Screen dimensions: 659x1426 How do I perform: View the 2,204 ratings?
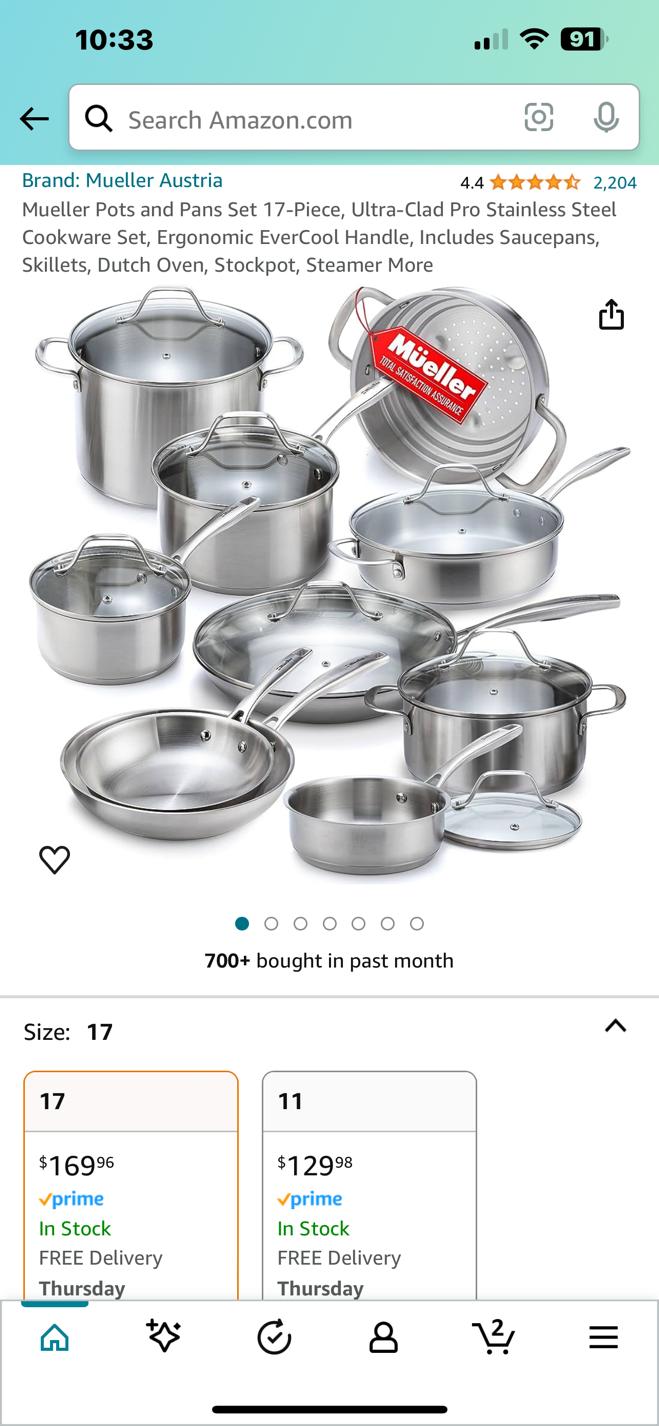click(614, 182)
